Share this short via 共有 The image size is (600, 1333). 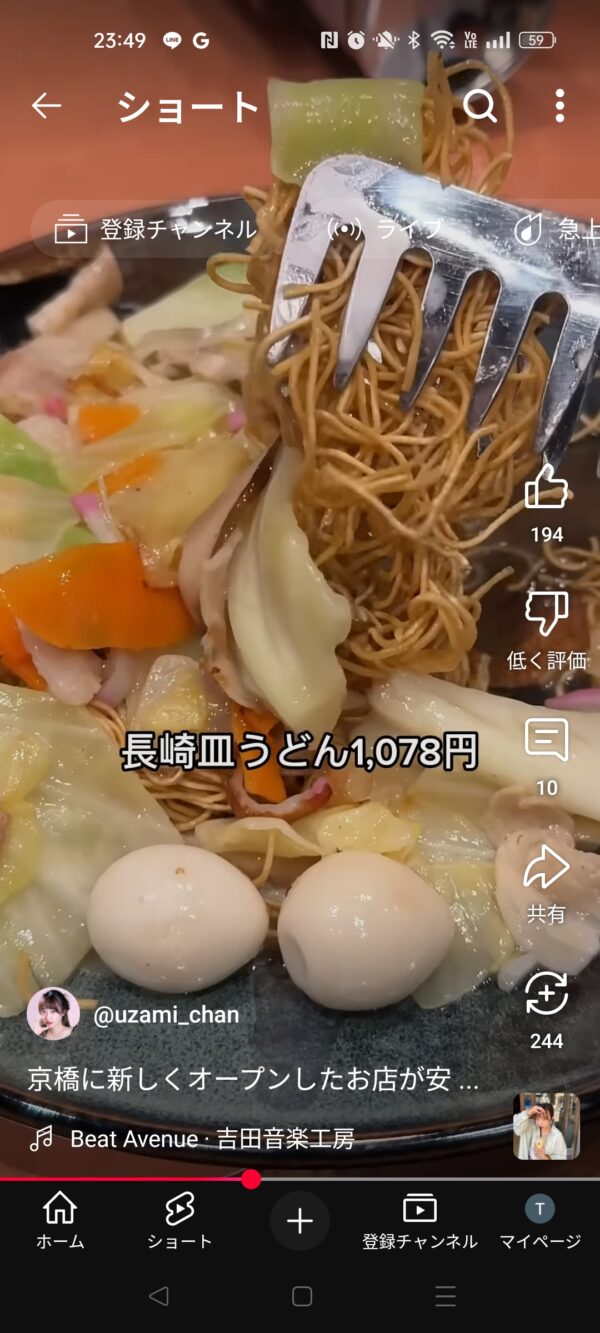coord(546,868)
